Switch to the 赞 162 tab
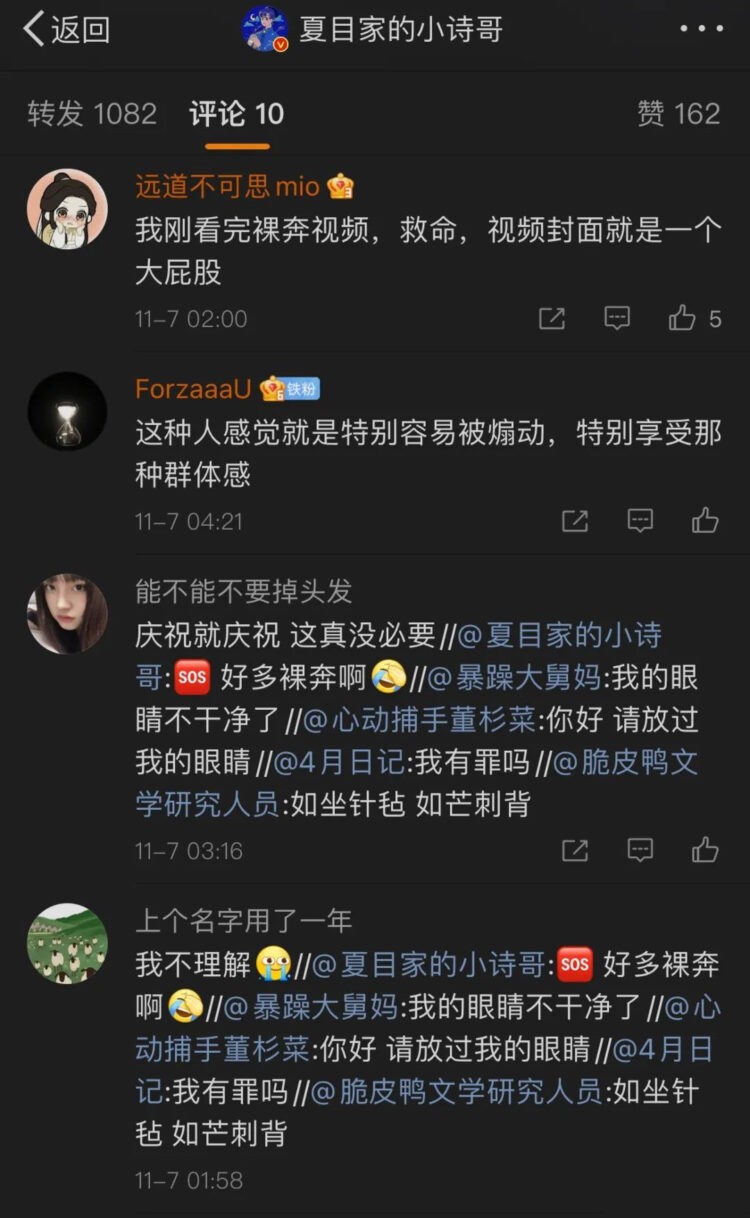 tap(679, 114)
